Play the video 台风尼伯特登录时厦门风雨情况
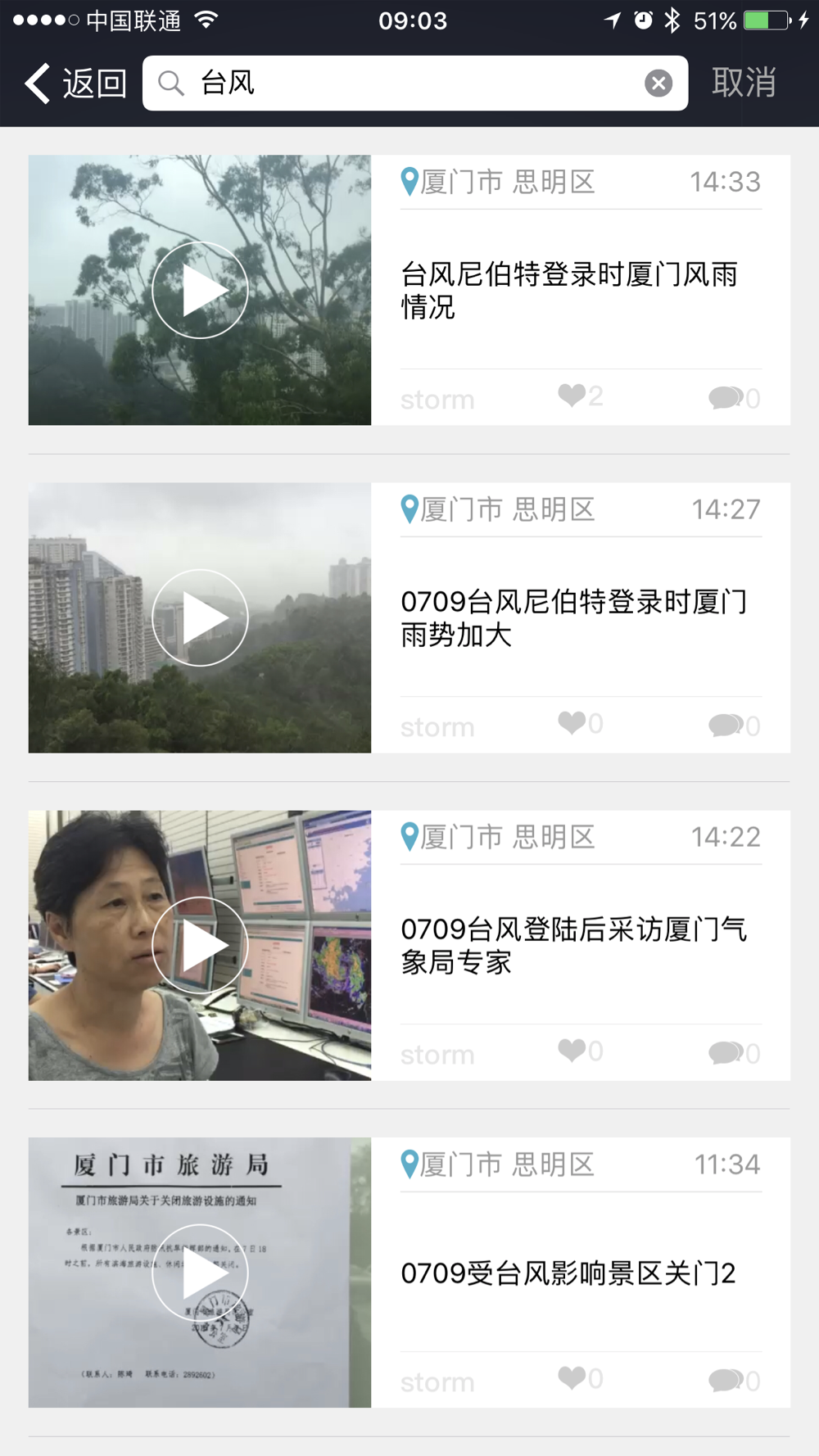The height and width of the screenshot is (1456, 819). pos(200,290)
